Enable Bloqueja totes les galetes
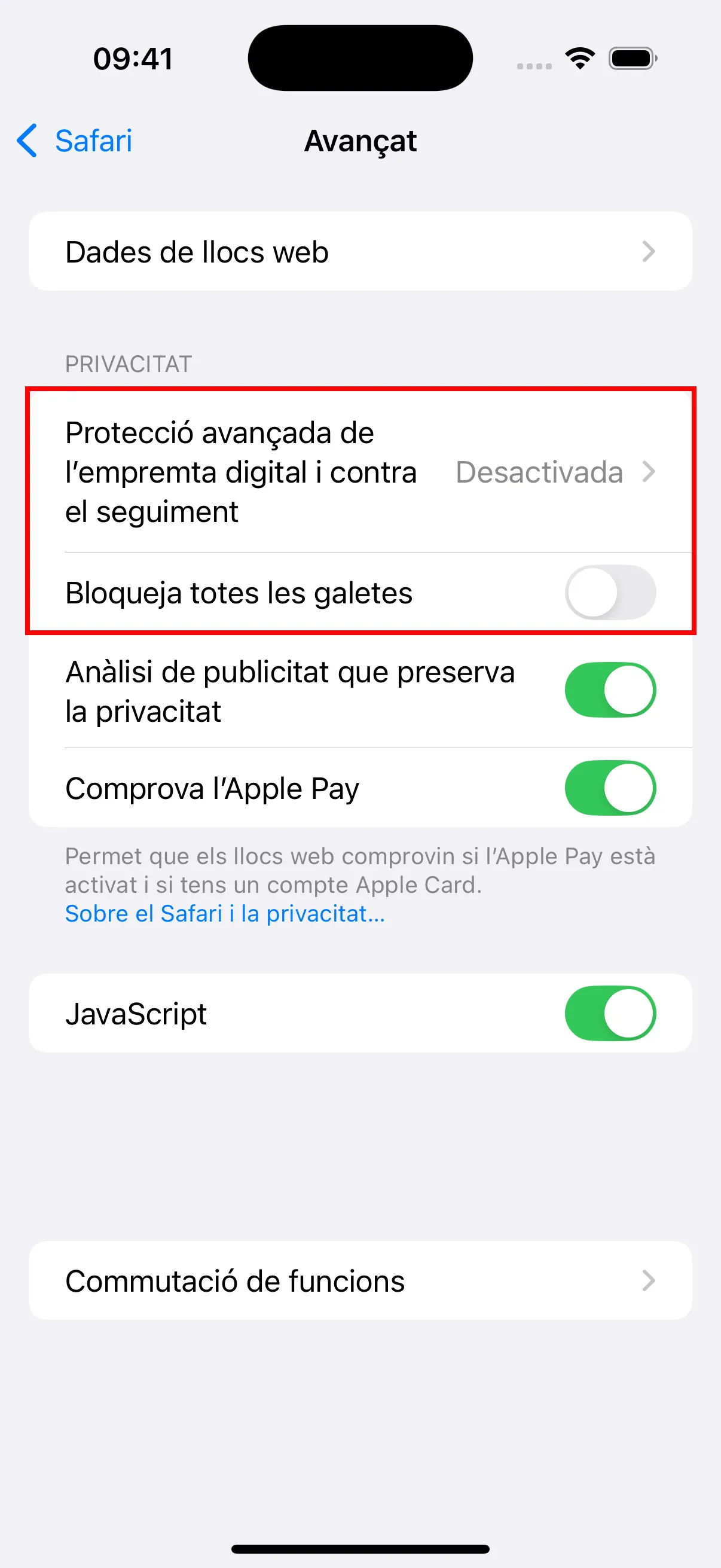 pos(610,592)
